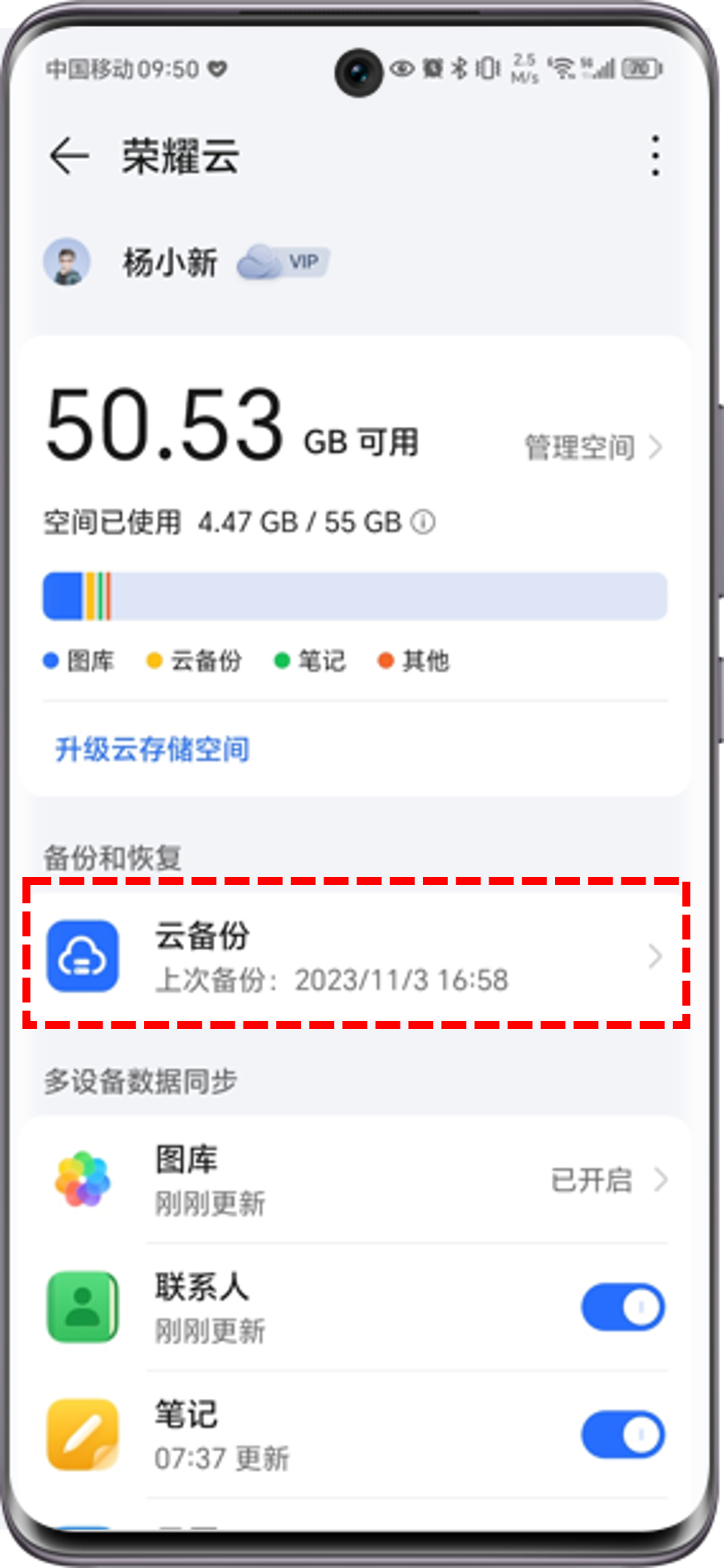Open the 笔记 notes pencil icon
This screenshot has height=1568, width=724.
[x=84, y=1434]
